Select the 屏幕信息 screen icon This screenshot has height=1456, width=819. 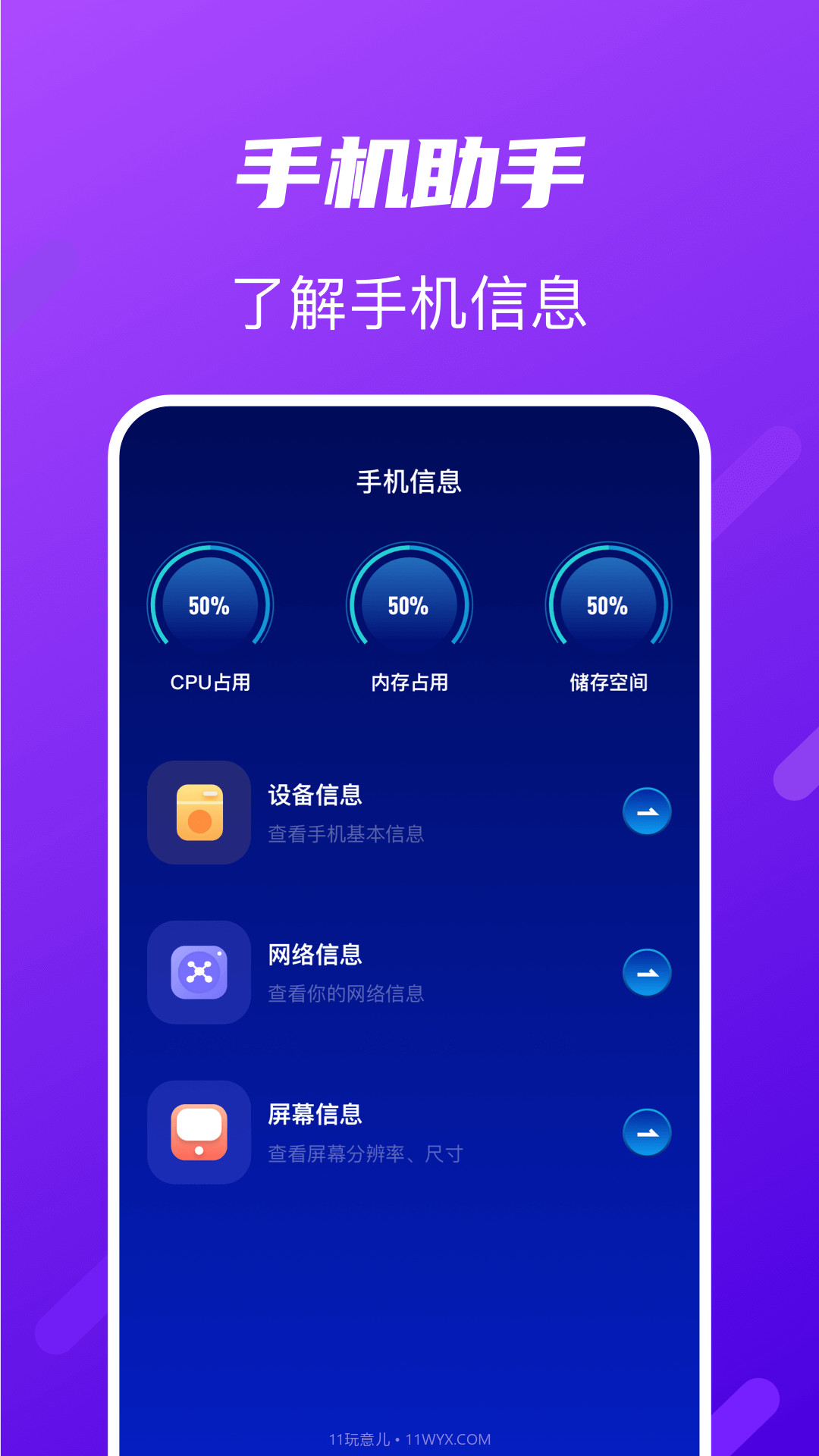(x=199, y=1132)
